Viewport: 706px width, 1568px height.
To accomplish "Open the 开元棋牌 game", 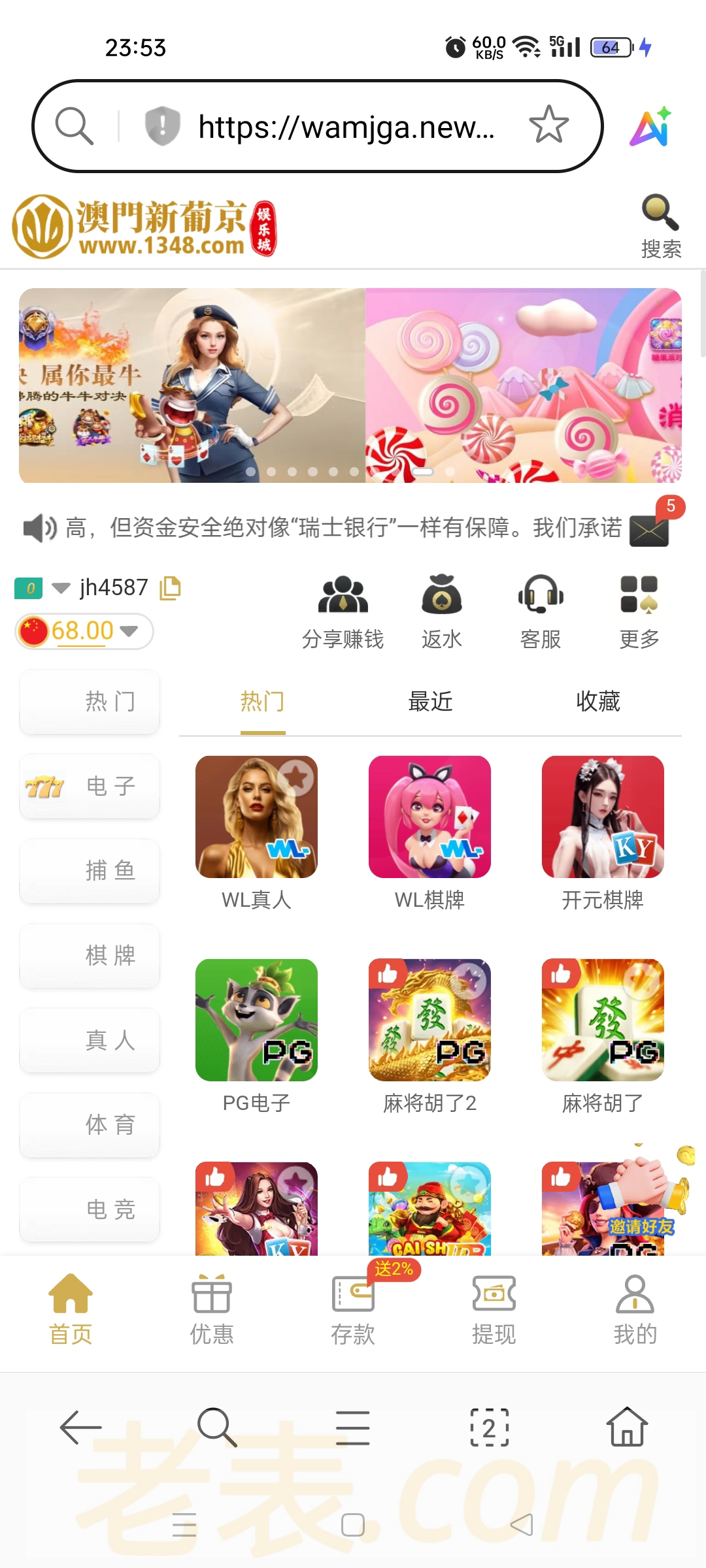I will coord(603,817).
